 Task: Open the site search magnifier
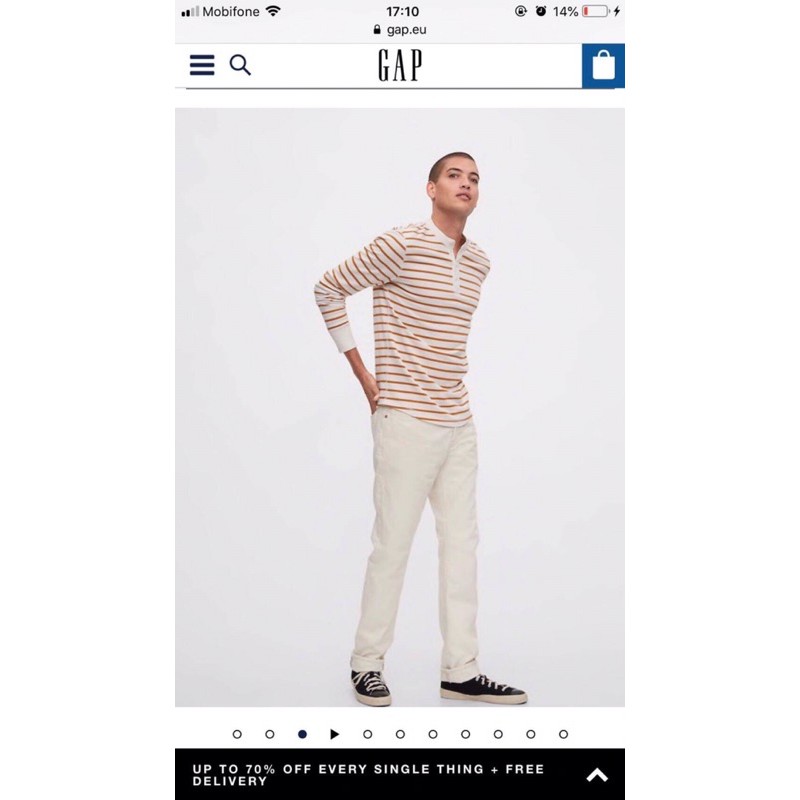240,65
